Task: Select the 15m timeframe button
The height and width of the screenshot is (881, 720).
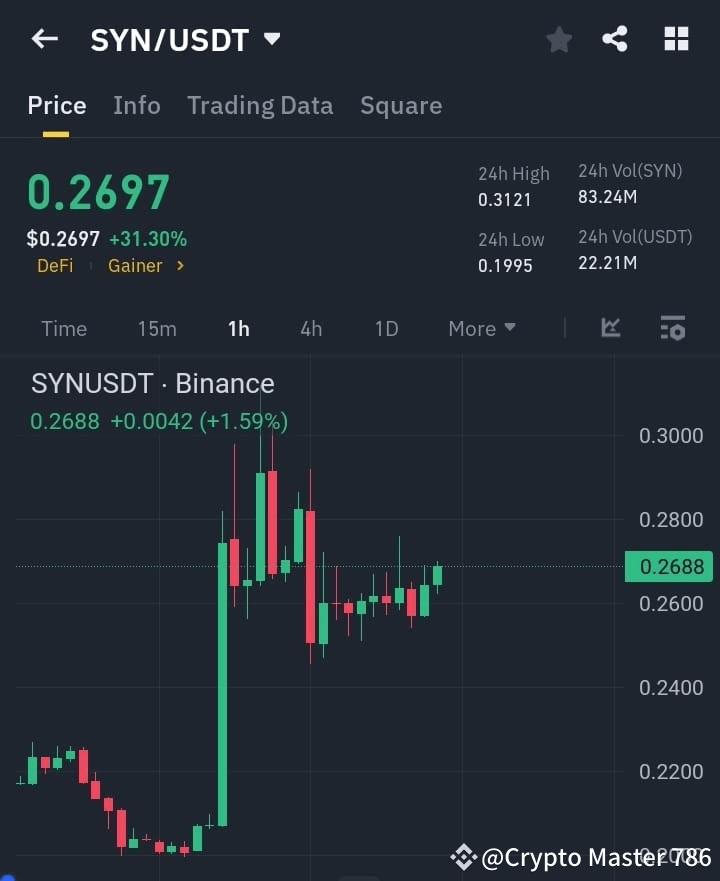Action: (x=157, y=328)
